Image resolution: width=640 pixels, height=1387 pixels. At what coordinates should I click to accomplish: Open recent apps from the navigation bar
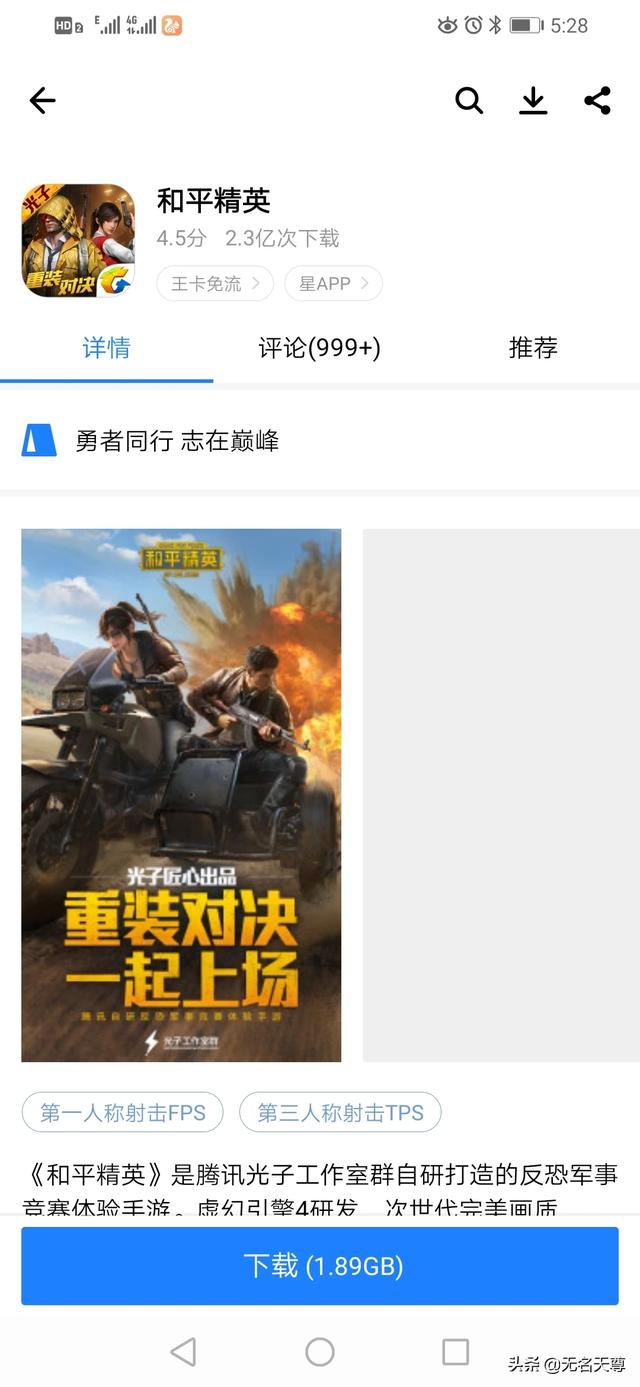click(455, 1352)
